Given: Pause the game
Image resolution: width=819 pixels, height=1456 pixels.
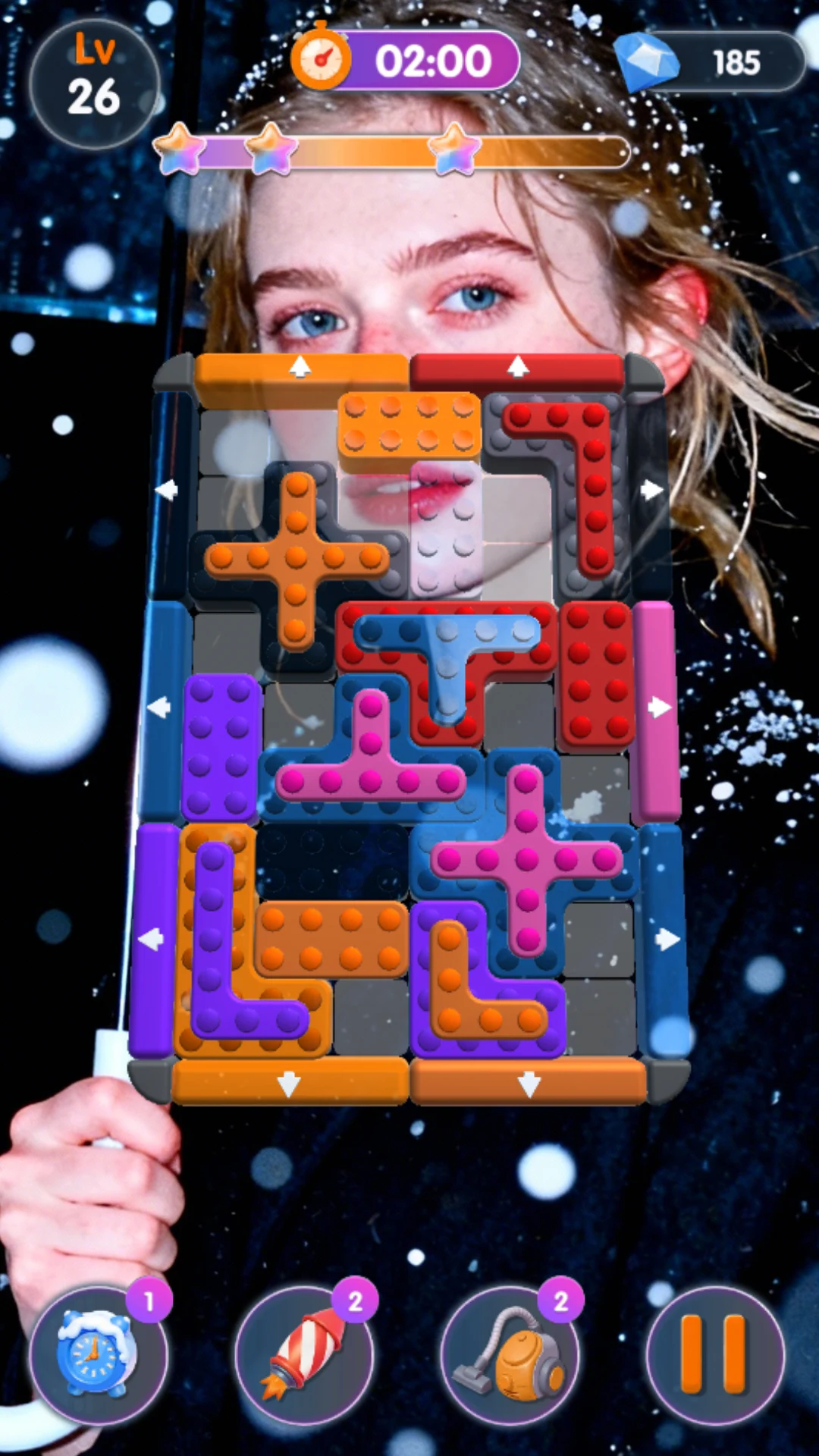Looking at the screenshot, I should tap(714, 1354).
